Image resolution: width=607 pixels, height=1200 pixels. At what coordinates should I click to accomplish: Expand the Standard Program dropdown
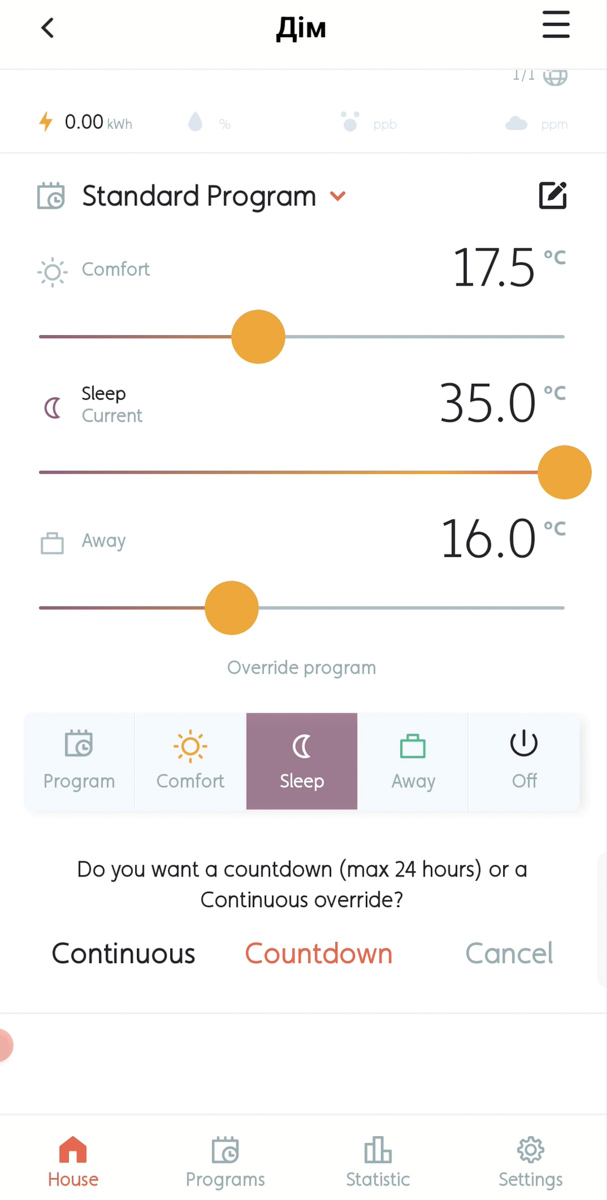(338, 196)
